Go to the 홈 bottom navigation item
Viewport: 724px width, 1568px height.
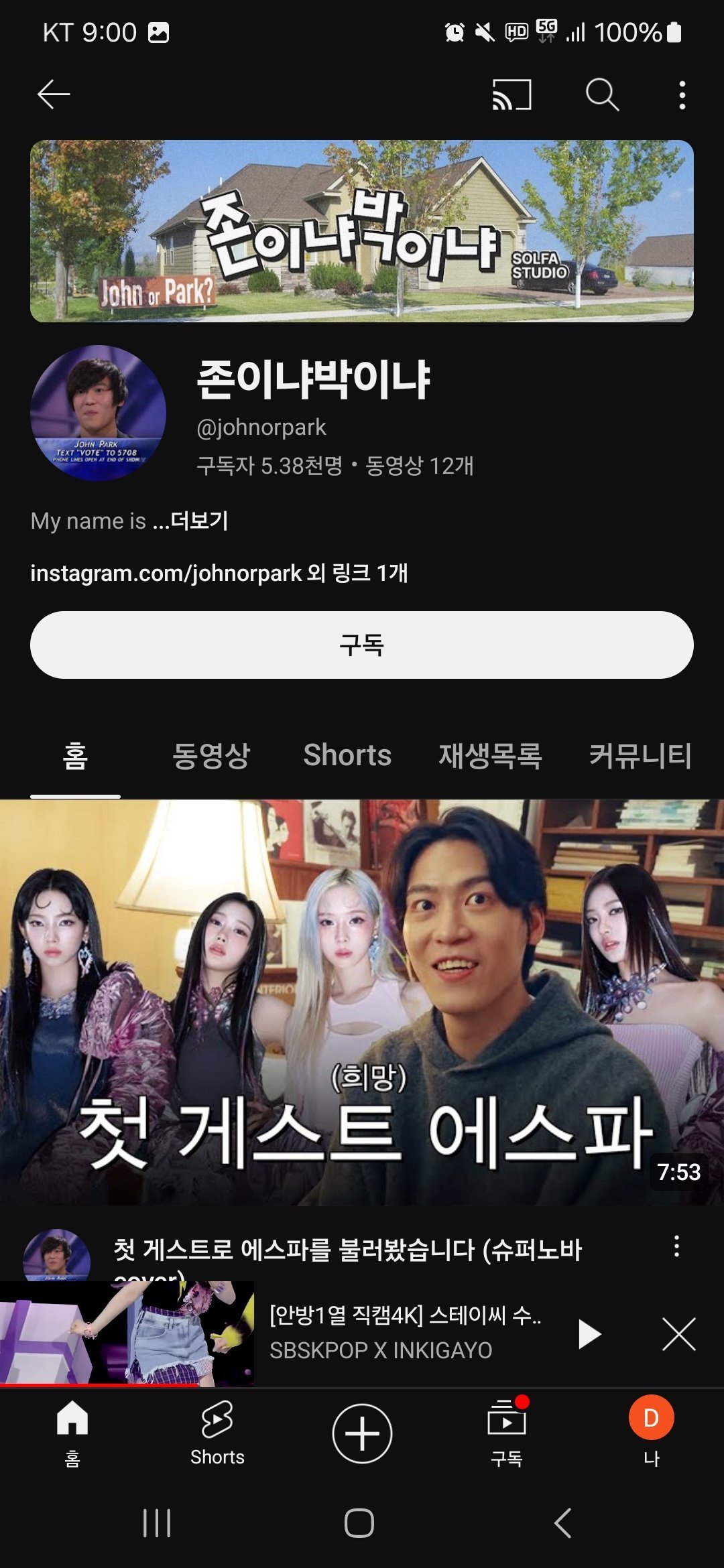tap(72, 1433)
